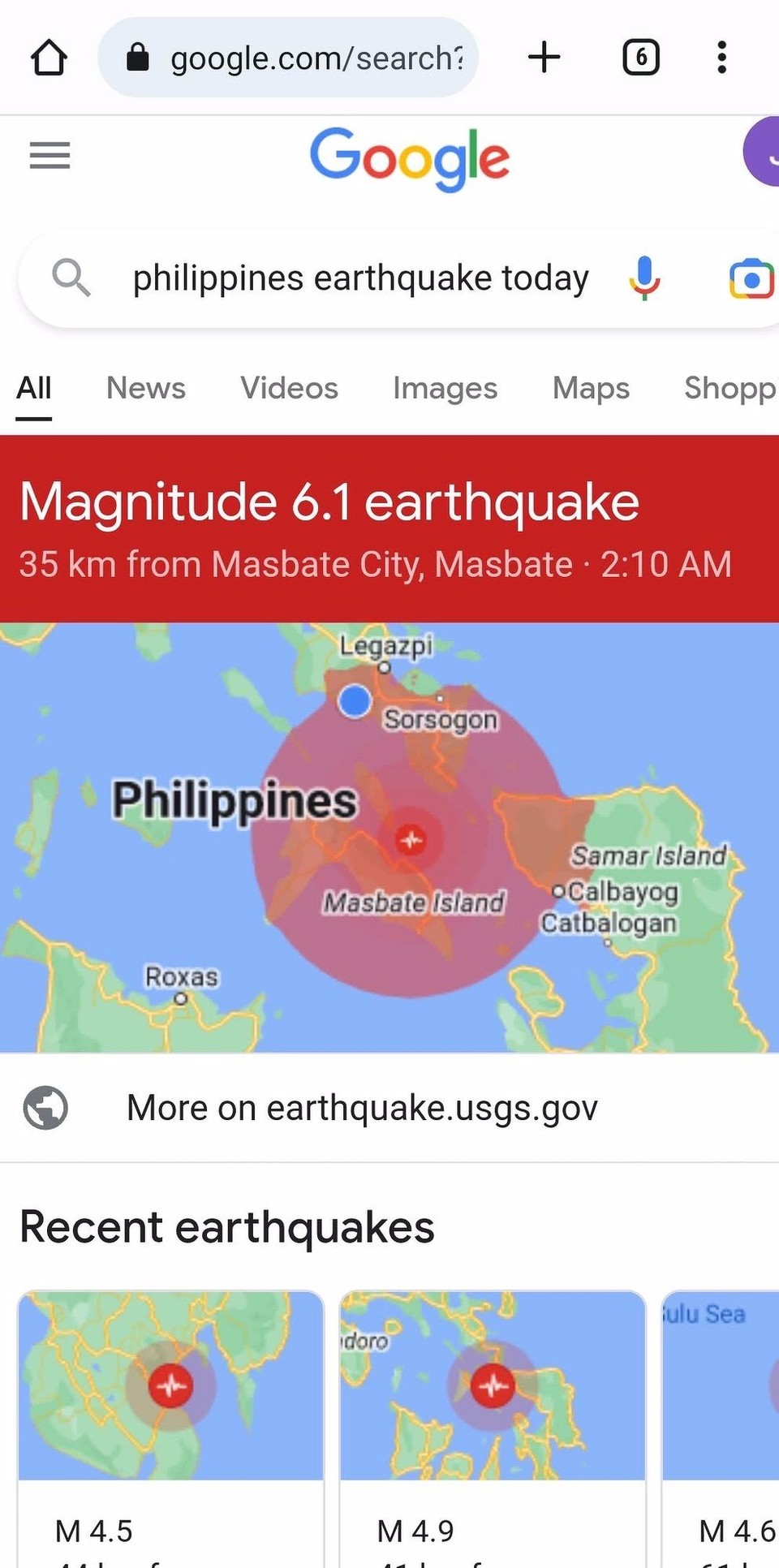Open More on earthquake.usgs.gov link
Screen dimensions: 779x1568
point(361,1108)
